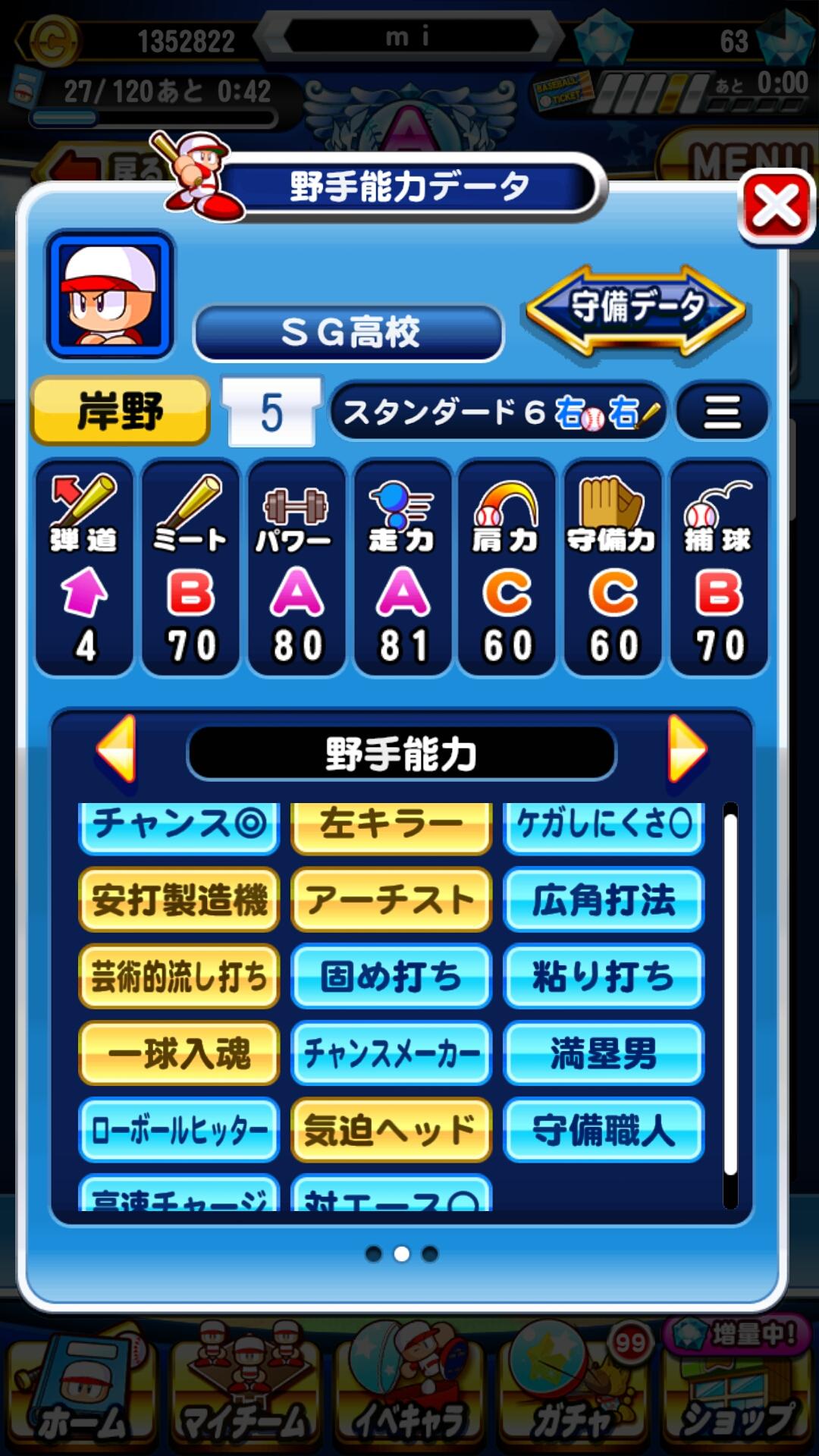Select the 安打製造機 ability
Image resolution: width=819 pixels, height=1456 pixels.
point(179,900)
